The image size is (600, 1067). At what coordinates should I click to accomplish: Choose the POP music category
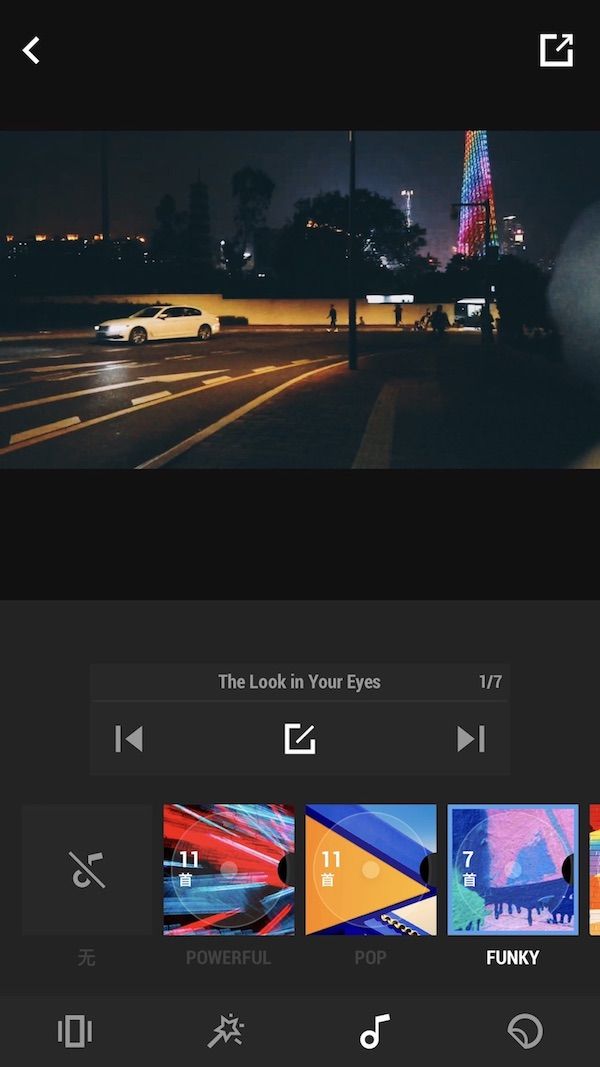click(x=371, y=870)
